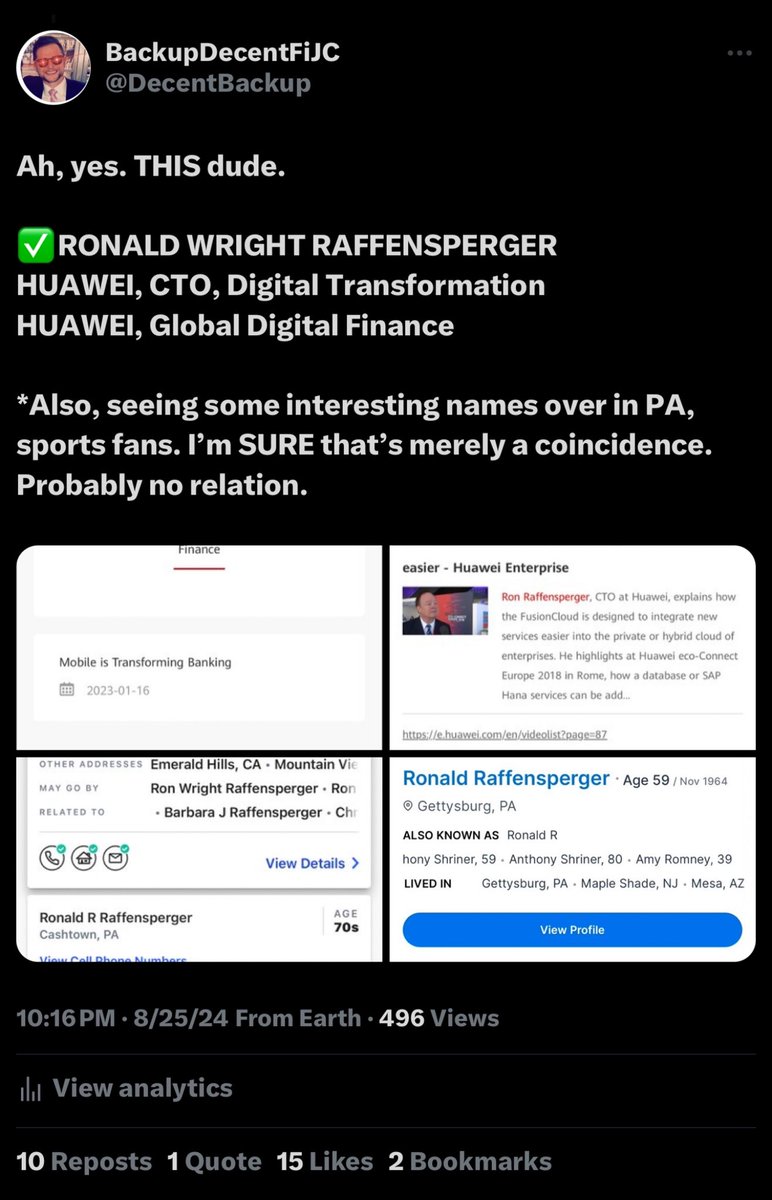Open the Mobile is Transforming Banking image
This screenshot has width=772, height=1200.
click(x=200, y=647)
